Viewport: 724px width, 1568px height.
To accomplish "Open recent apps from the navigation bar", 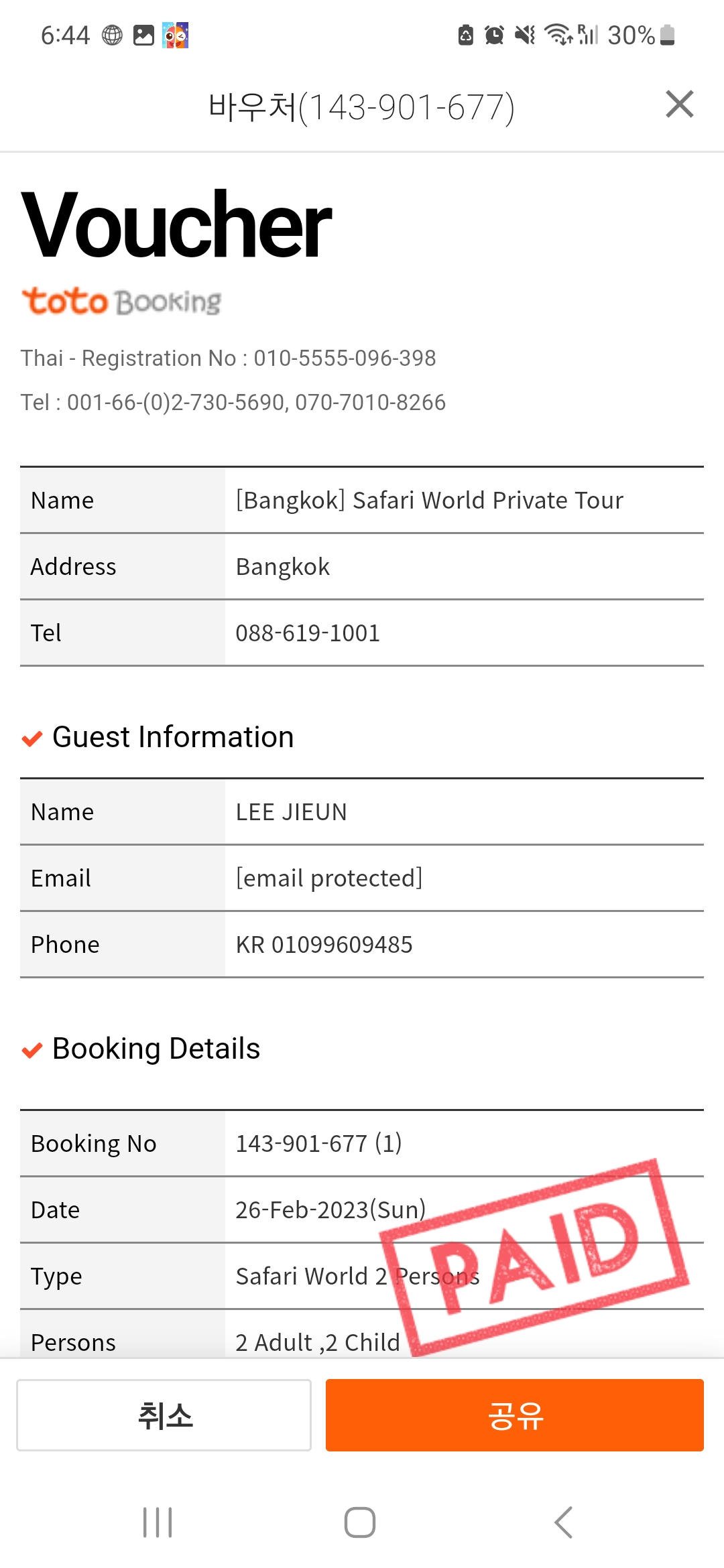I will click(158, 1522).
